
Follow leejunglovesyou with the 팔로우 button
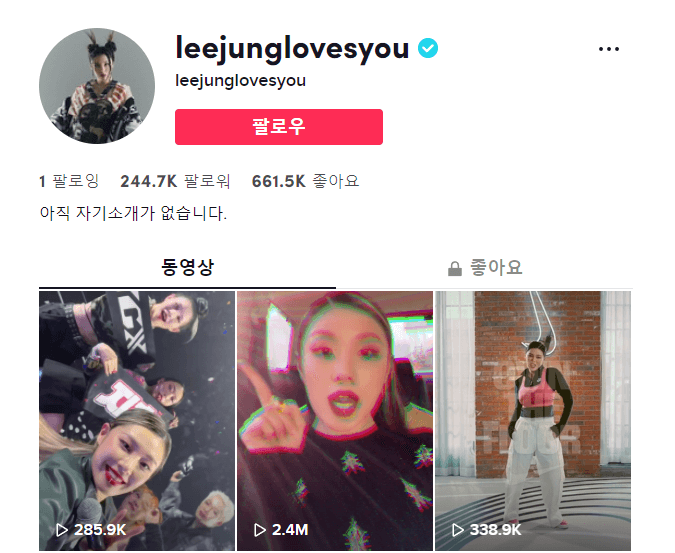tap(279, 127)
